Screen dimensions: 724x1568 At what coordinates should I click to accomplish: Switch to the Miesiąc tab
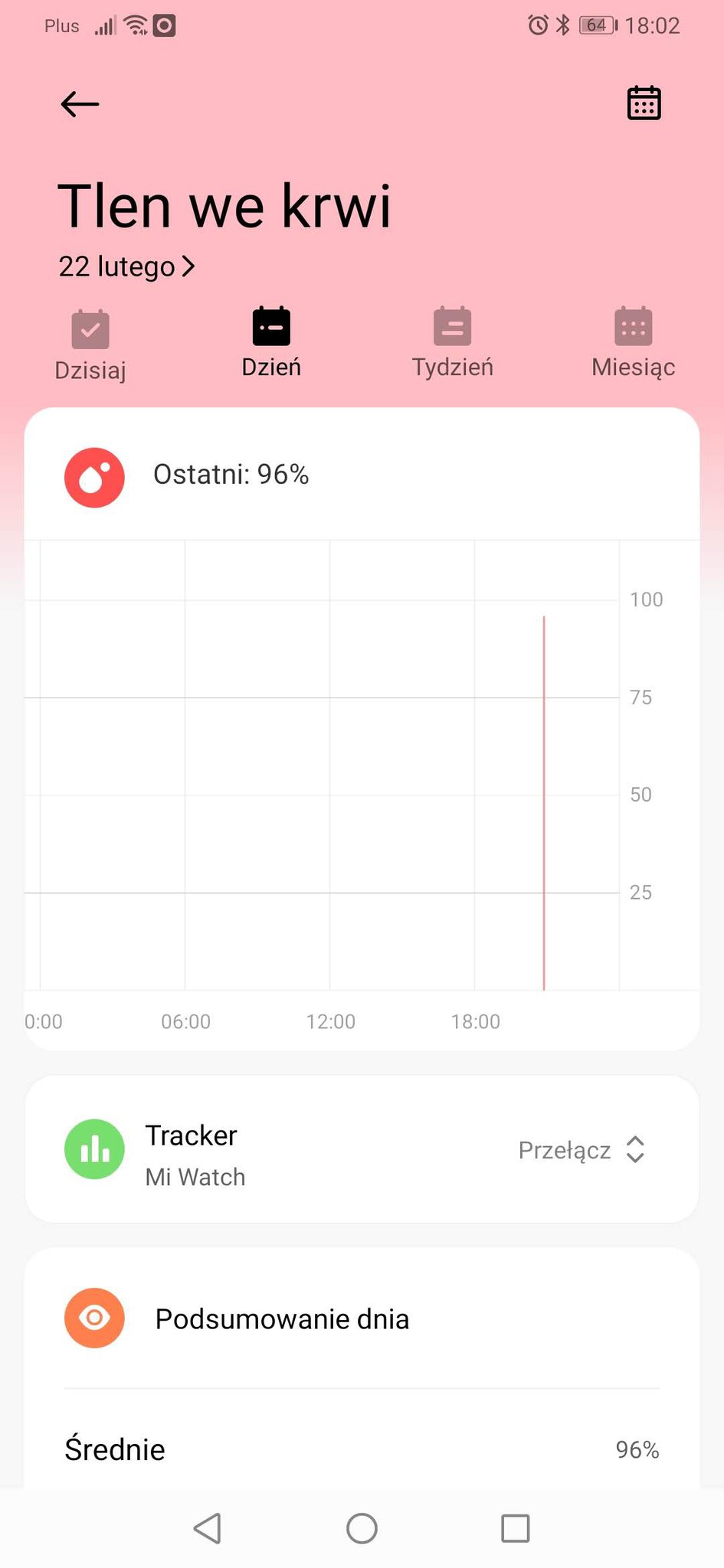point(634,344)
